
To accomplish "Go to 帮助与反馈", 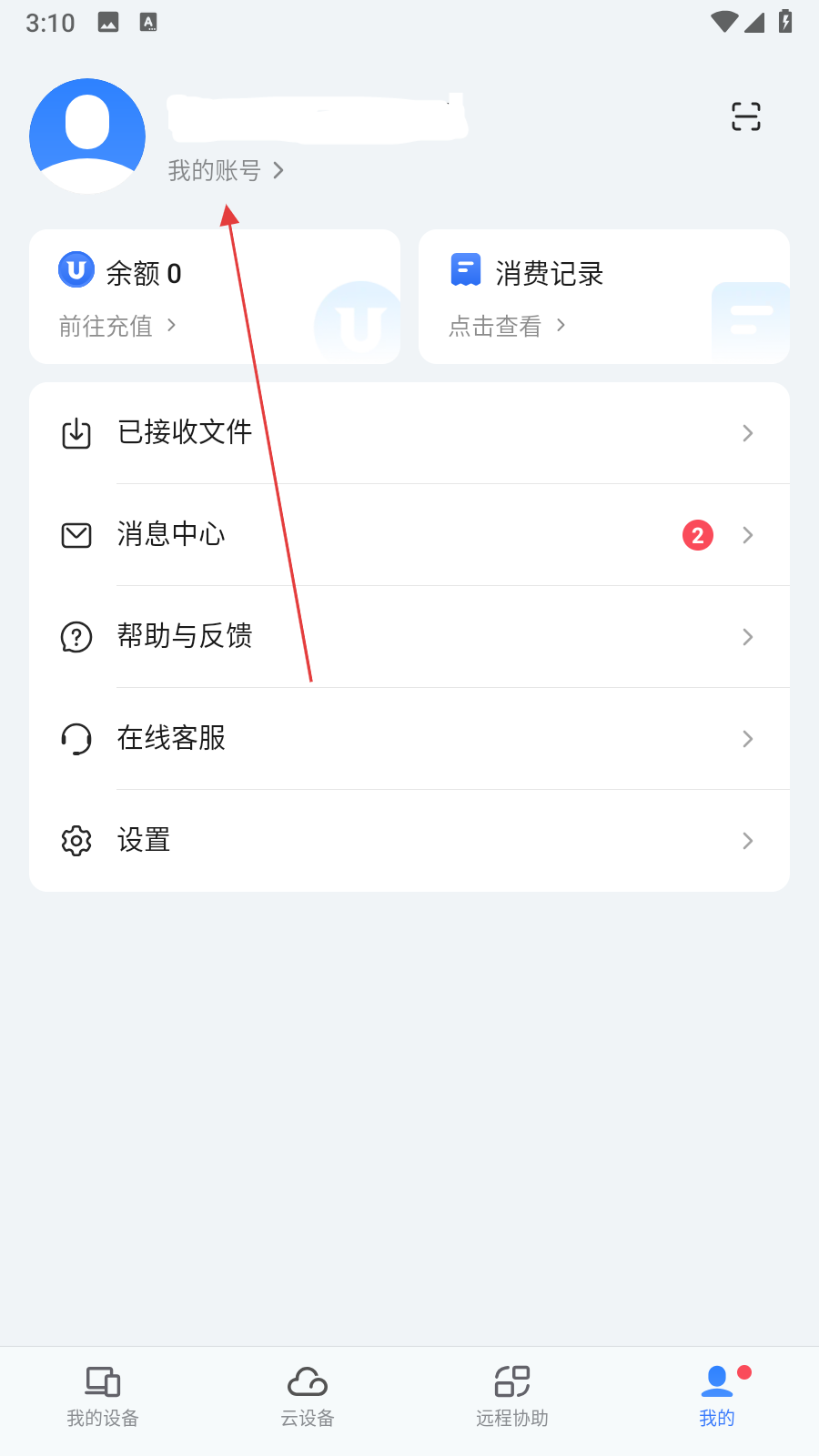I will coord(409,637).
